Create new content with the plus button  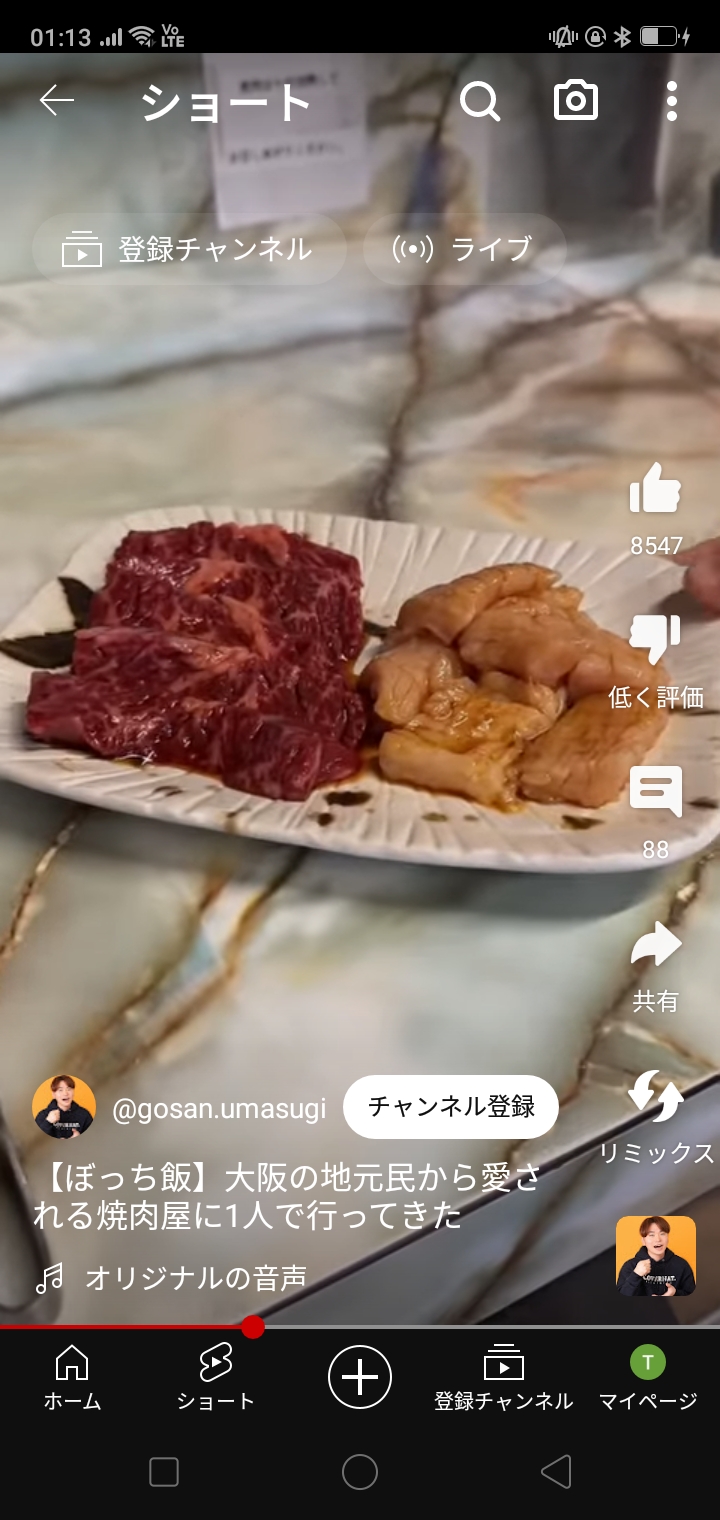point(360,1377)
